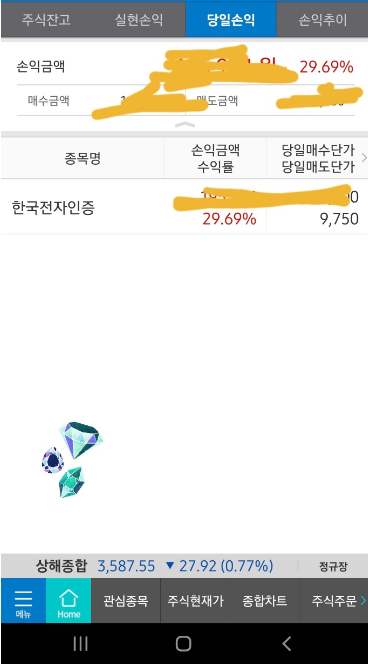Open the 한국전자인증 stock row
The height and width of the screenshot is (664, 368).
click(184, 208)
